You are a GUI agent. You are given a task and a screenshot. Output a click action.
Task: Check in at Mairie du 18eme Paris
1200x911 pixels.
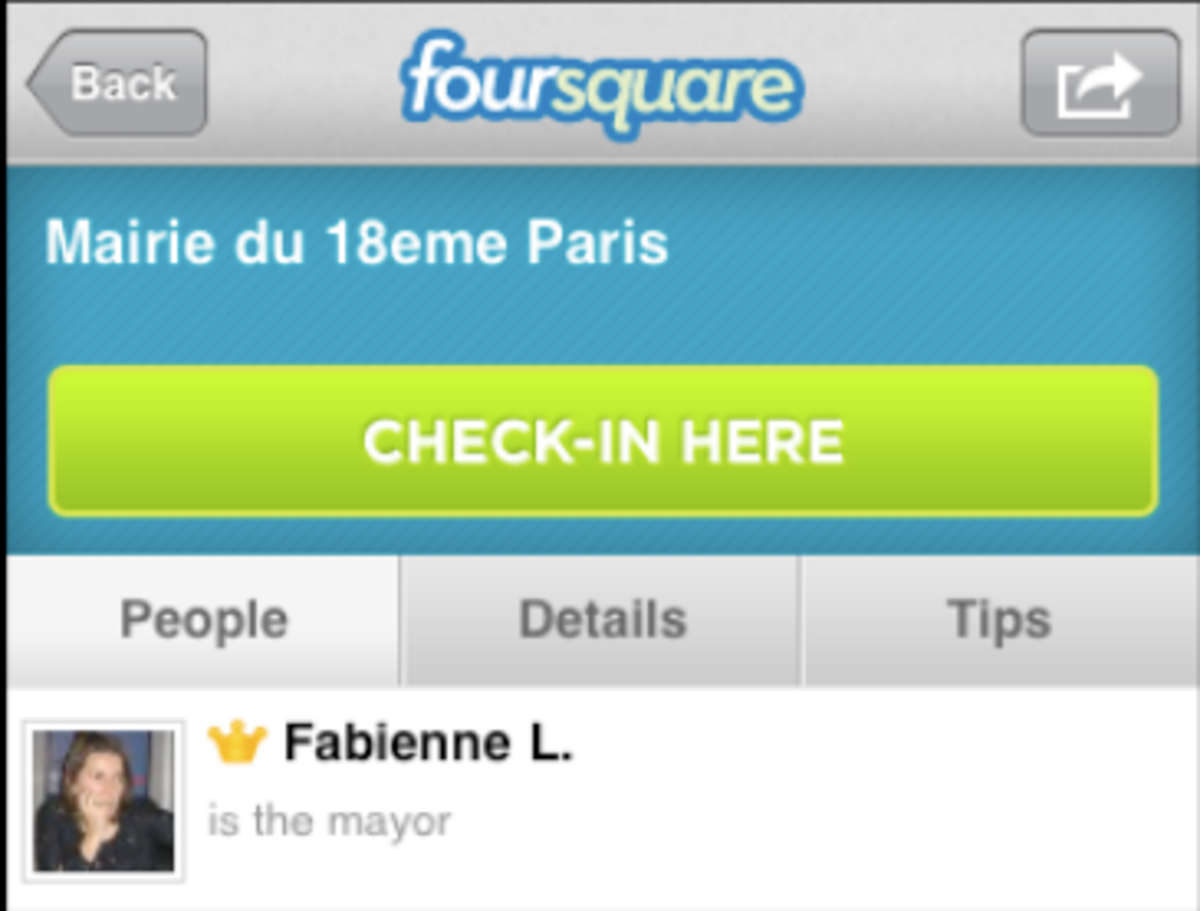(x=603, y=441)
